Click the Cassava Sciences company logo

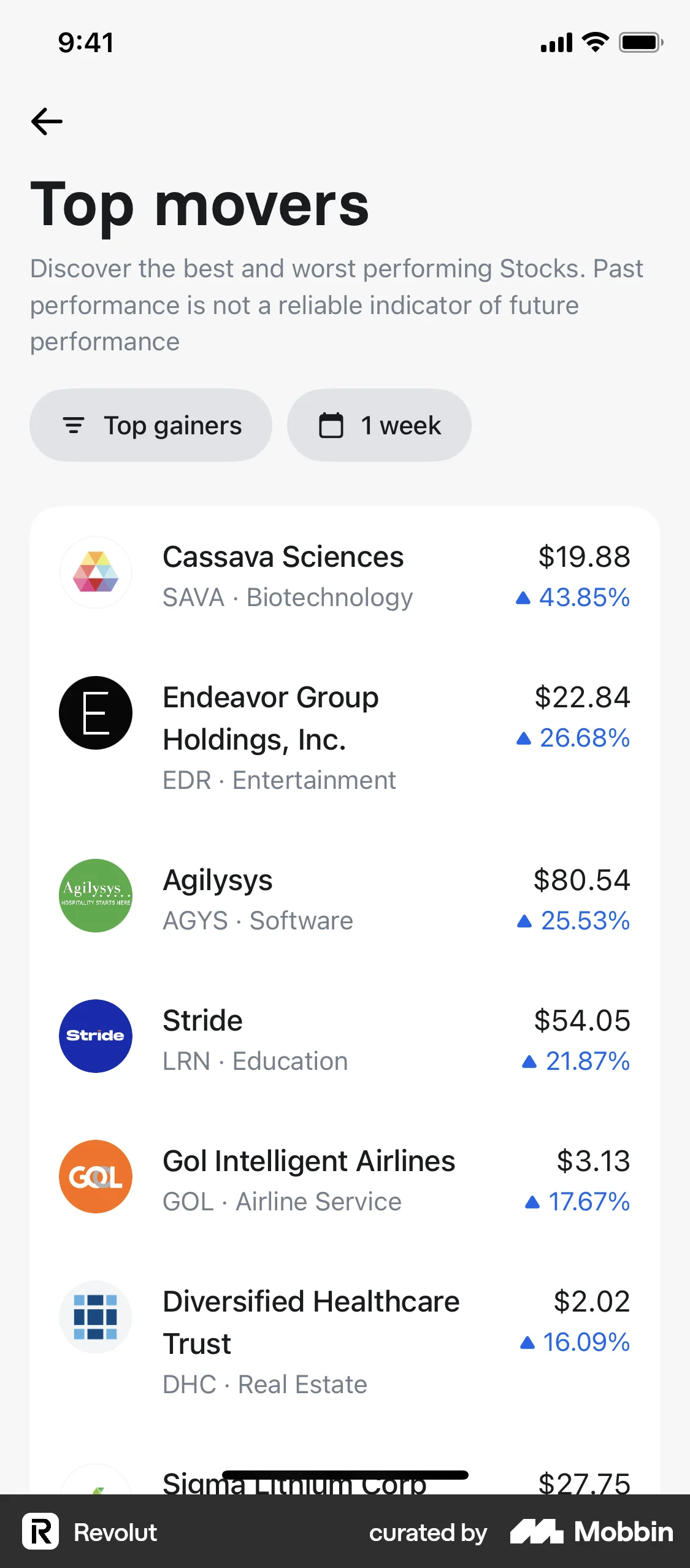[x=95, y=572]
